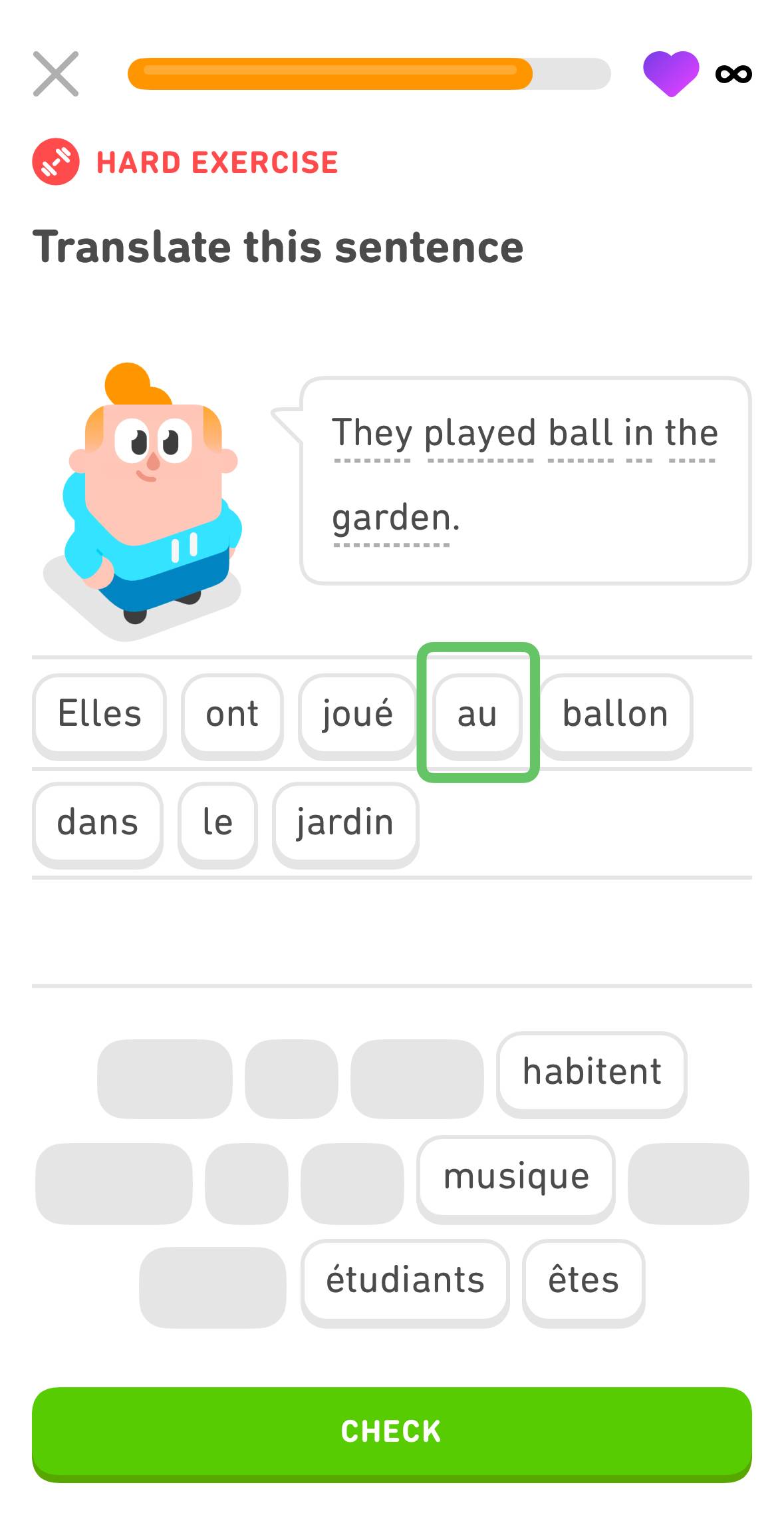
Task: Open the purple heart lives indicator
Action: (670, 73)
